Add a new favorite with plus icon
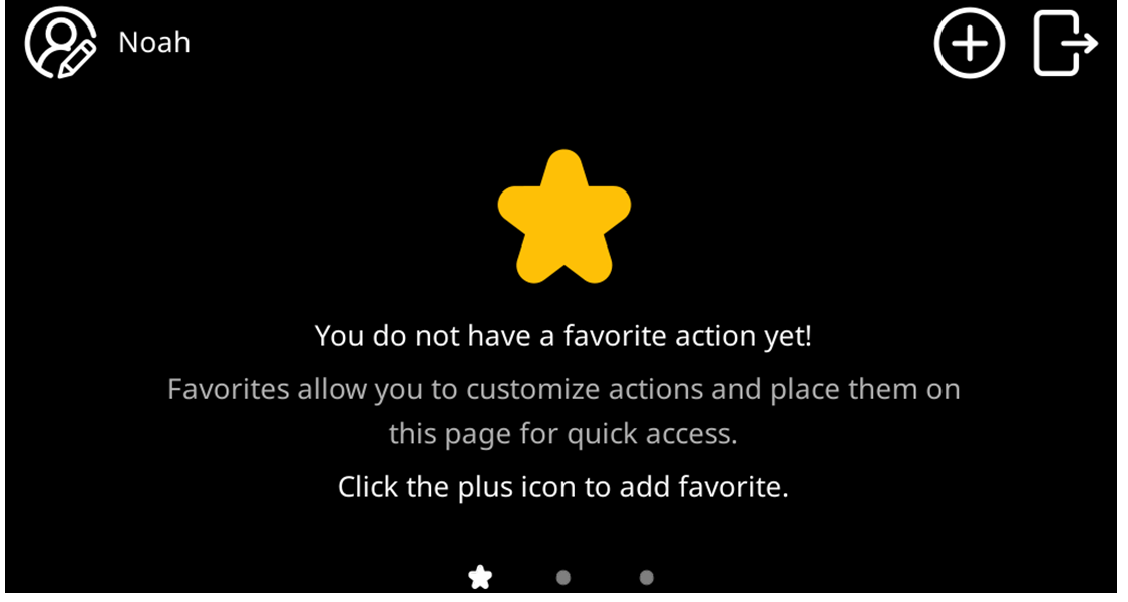1128x602 pixels. point(968,43)
